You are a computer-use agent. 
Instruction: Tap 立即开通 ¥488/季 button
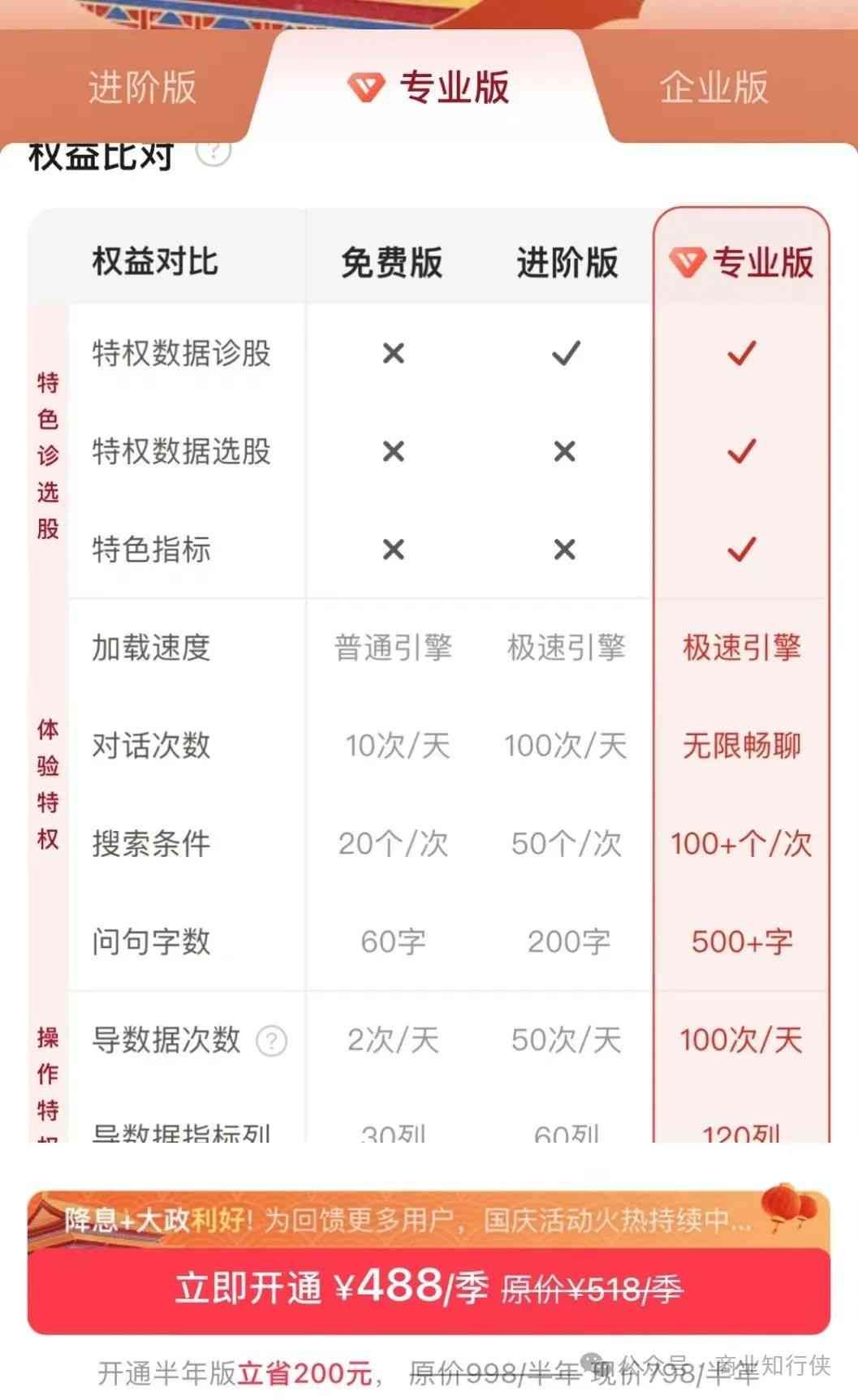(429, 1289)
